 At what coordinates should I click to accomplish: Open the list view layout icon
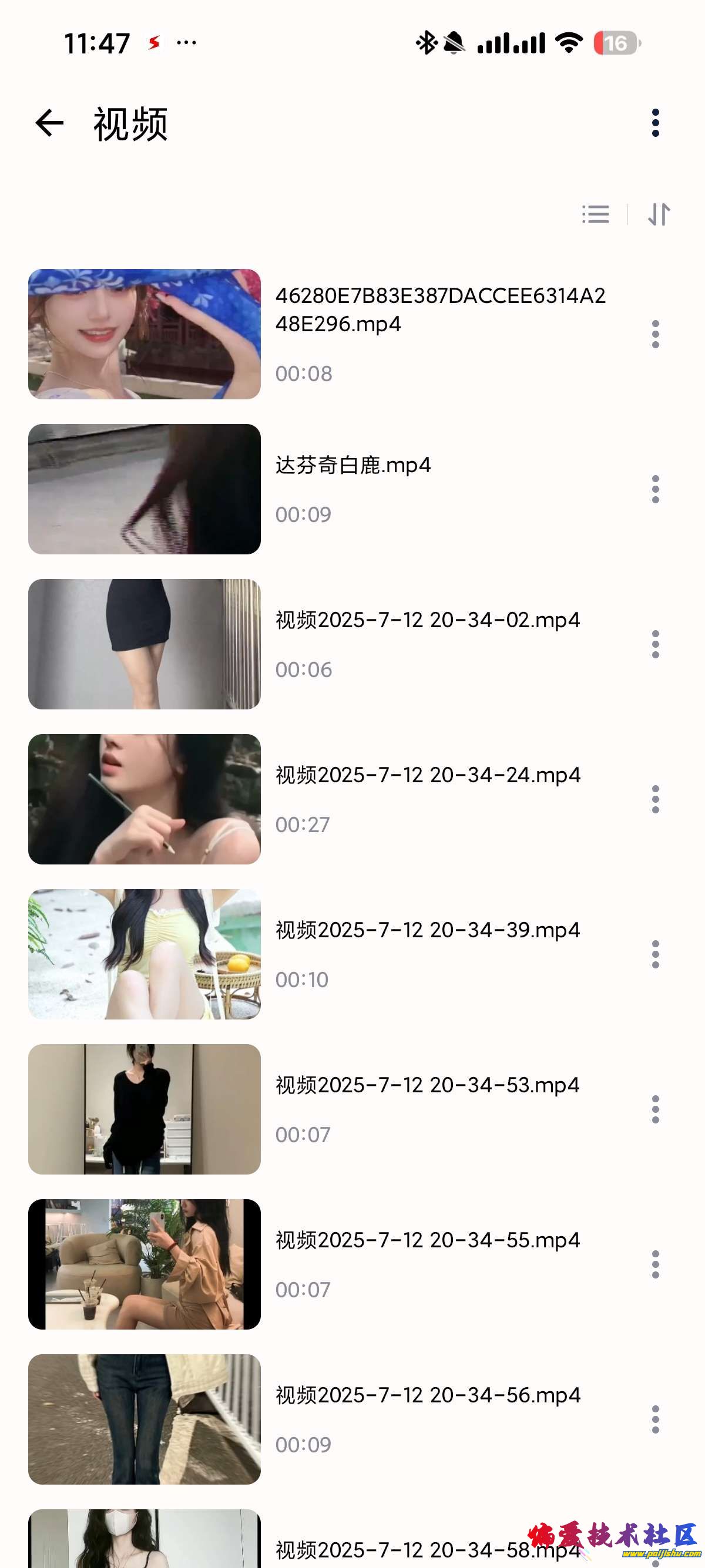pos(595,214)
